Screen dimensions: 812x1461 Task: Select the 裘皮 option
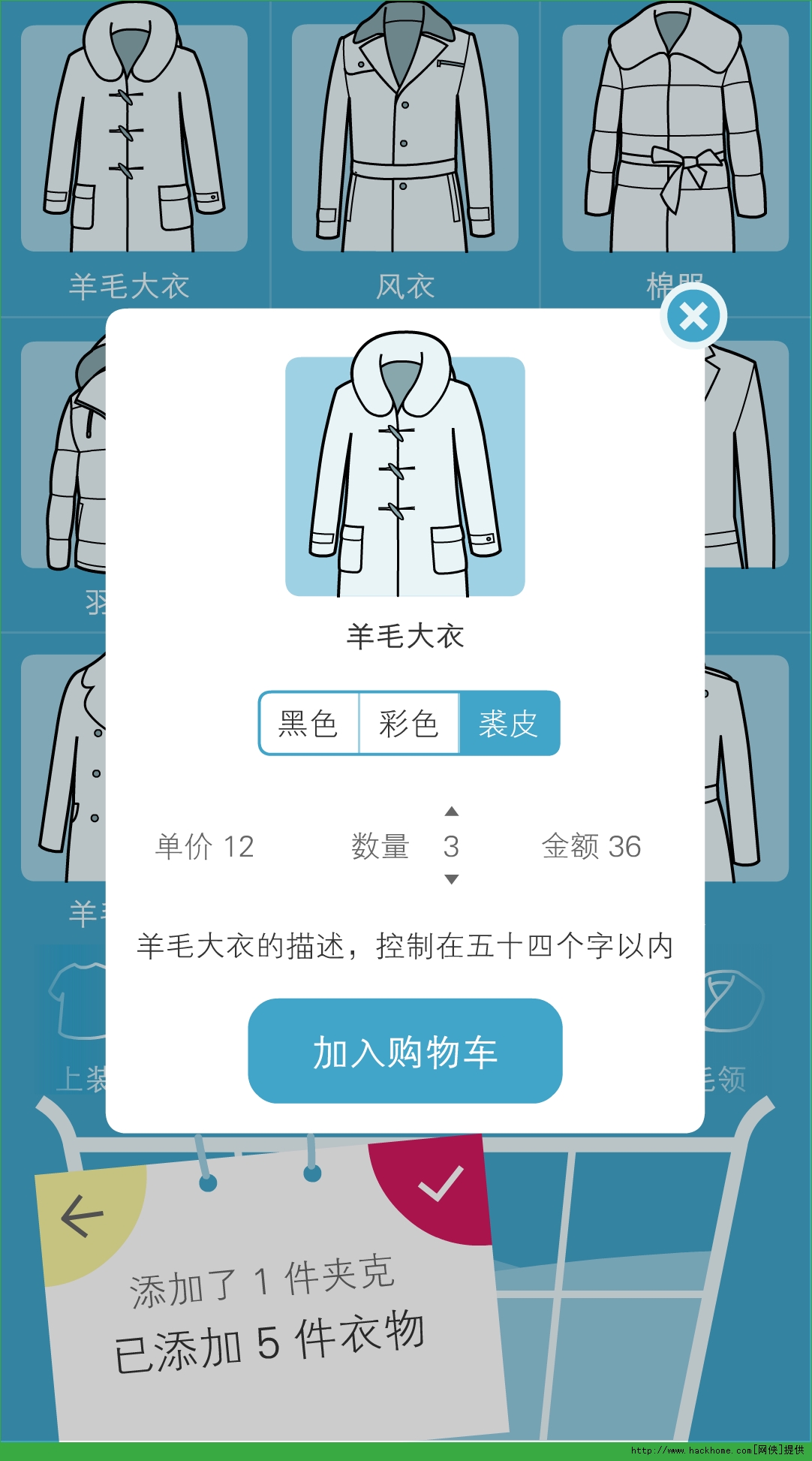509,724
